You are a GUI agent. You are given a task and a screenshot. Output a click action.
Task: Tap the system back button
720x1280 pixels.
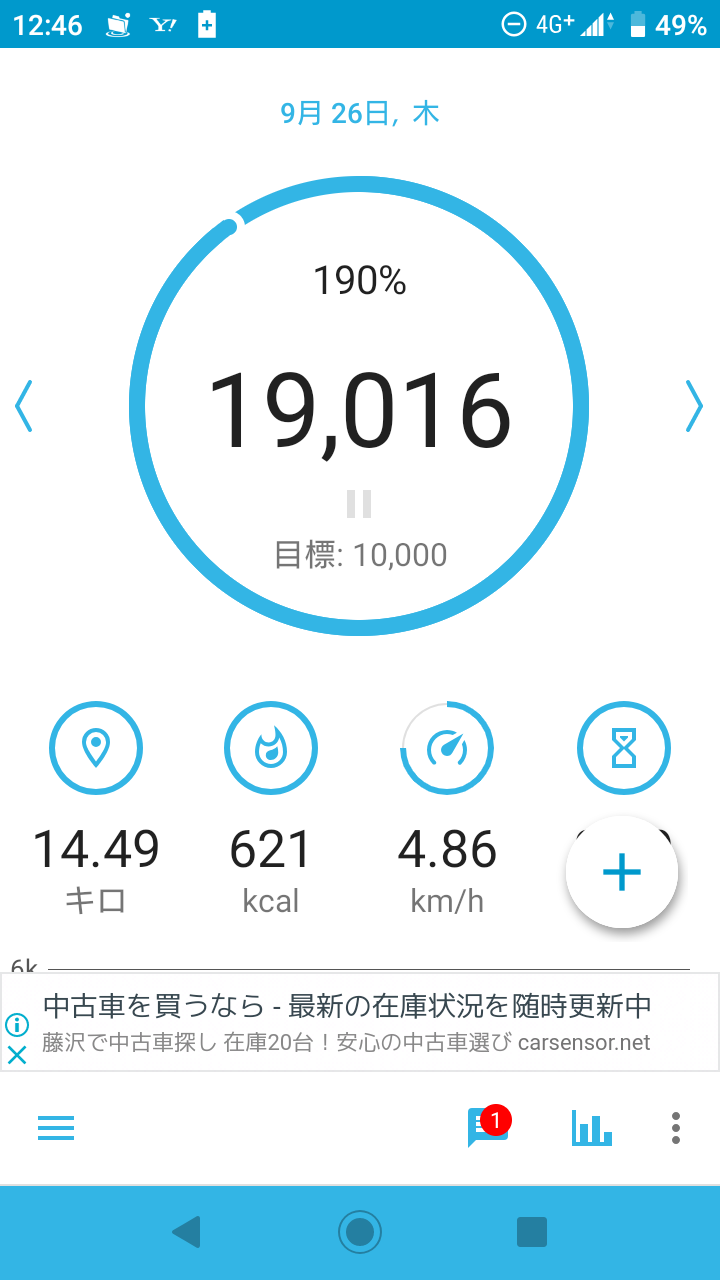point(186,1232)
